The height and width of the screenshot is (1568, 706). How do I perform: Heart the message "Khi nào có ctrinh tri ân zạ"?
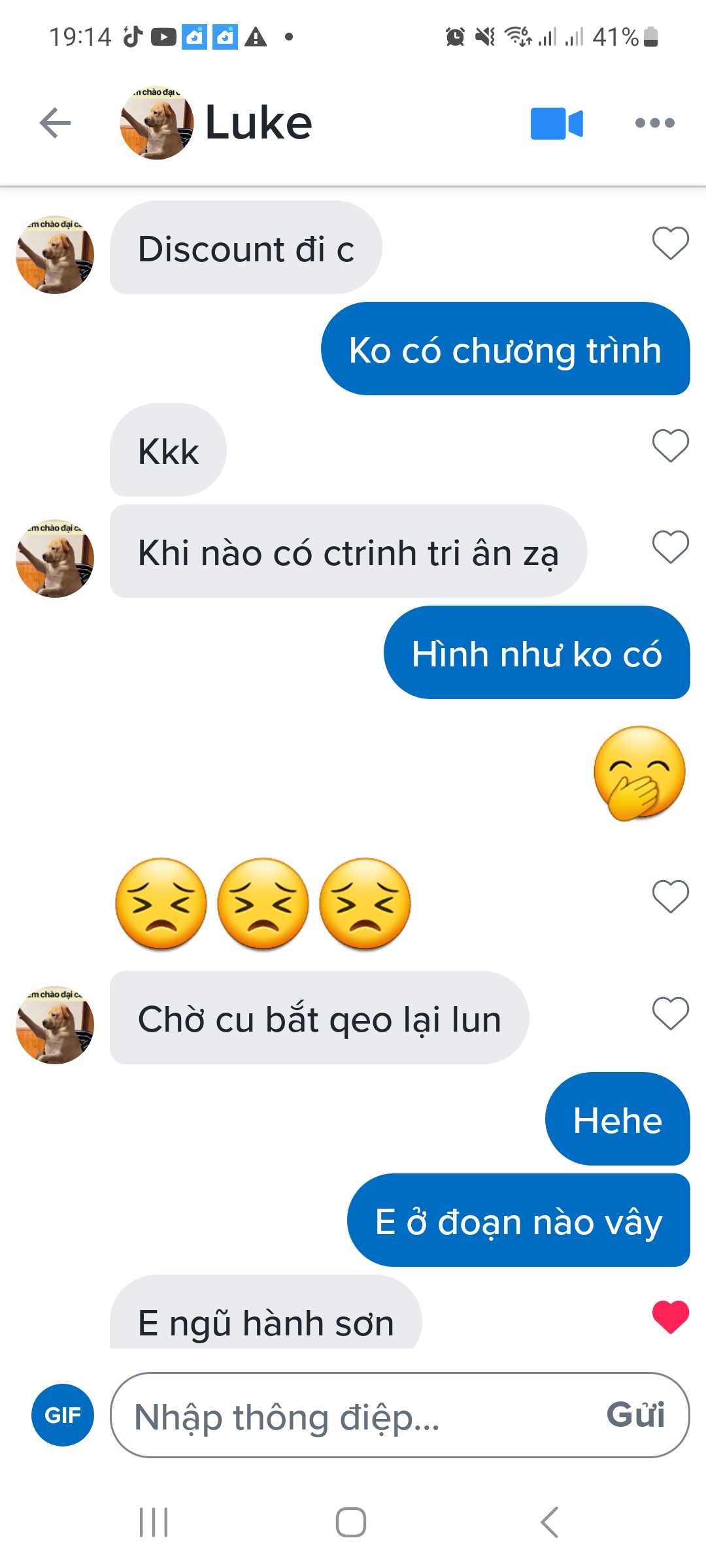pyautogui.click(x=671, y=547)
